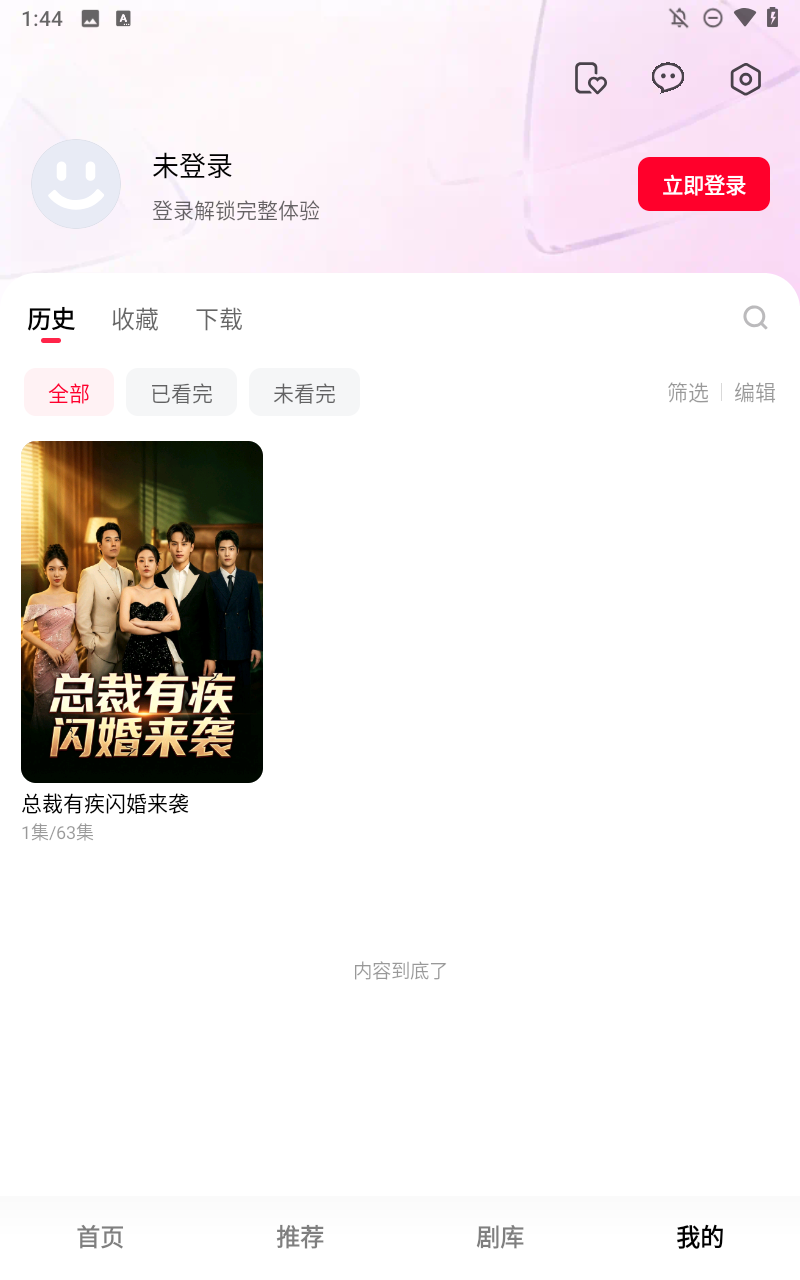The height and width of the screenshot is (1280, 800).
Task: Expand the 收藏 collection list
Action: pos(134,318)
